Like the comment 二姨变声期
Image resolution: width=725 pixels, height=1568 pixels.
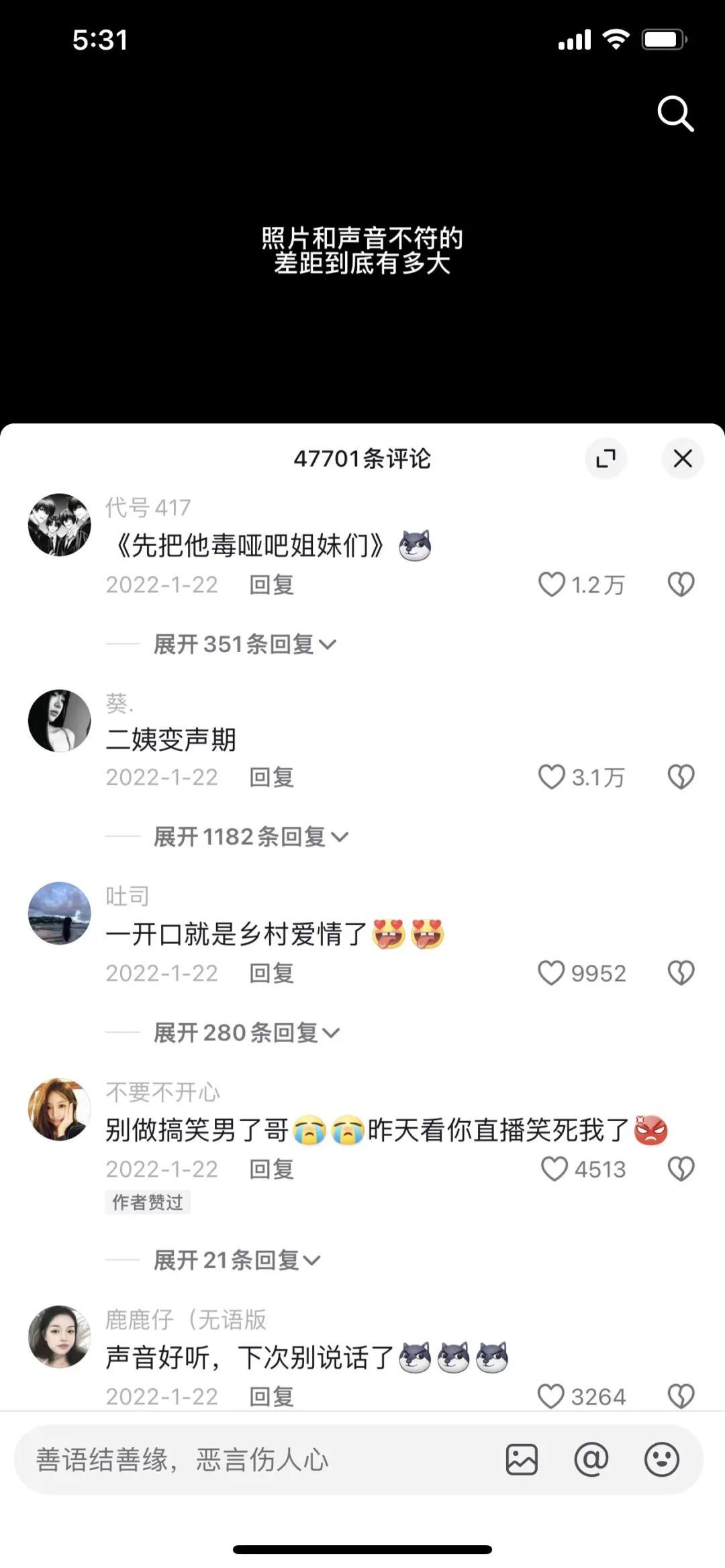[552, 777]
